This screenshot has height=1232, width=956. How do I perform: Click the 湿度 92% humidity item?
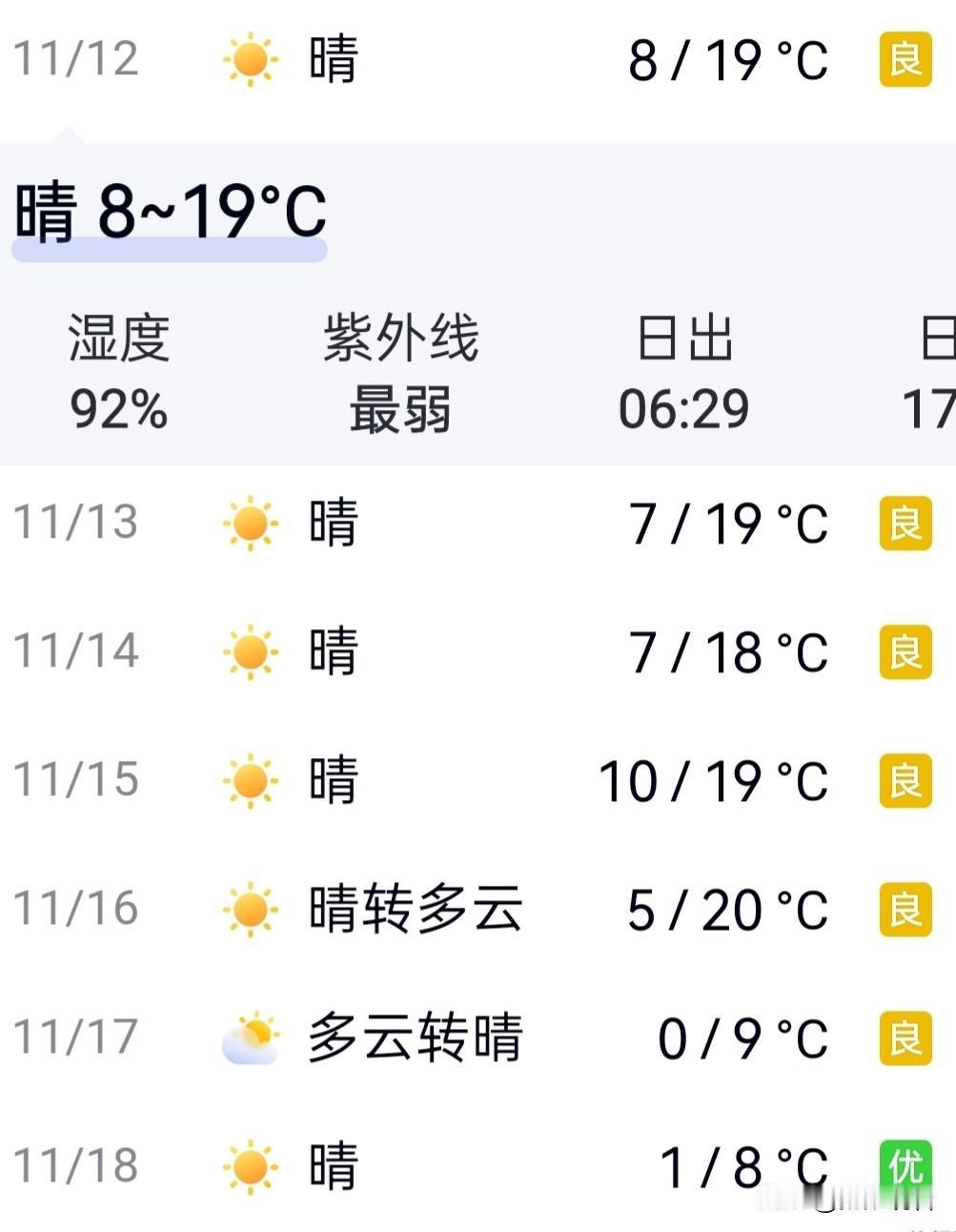pos(118,372)
